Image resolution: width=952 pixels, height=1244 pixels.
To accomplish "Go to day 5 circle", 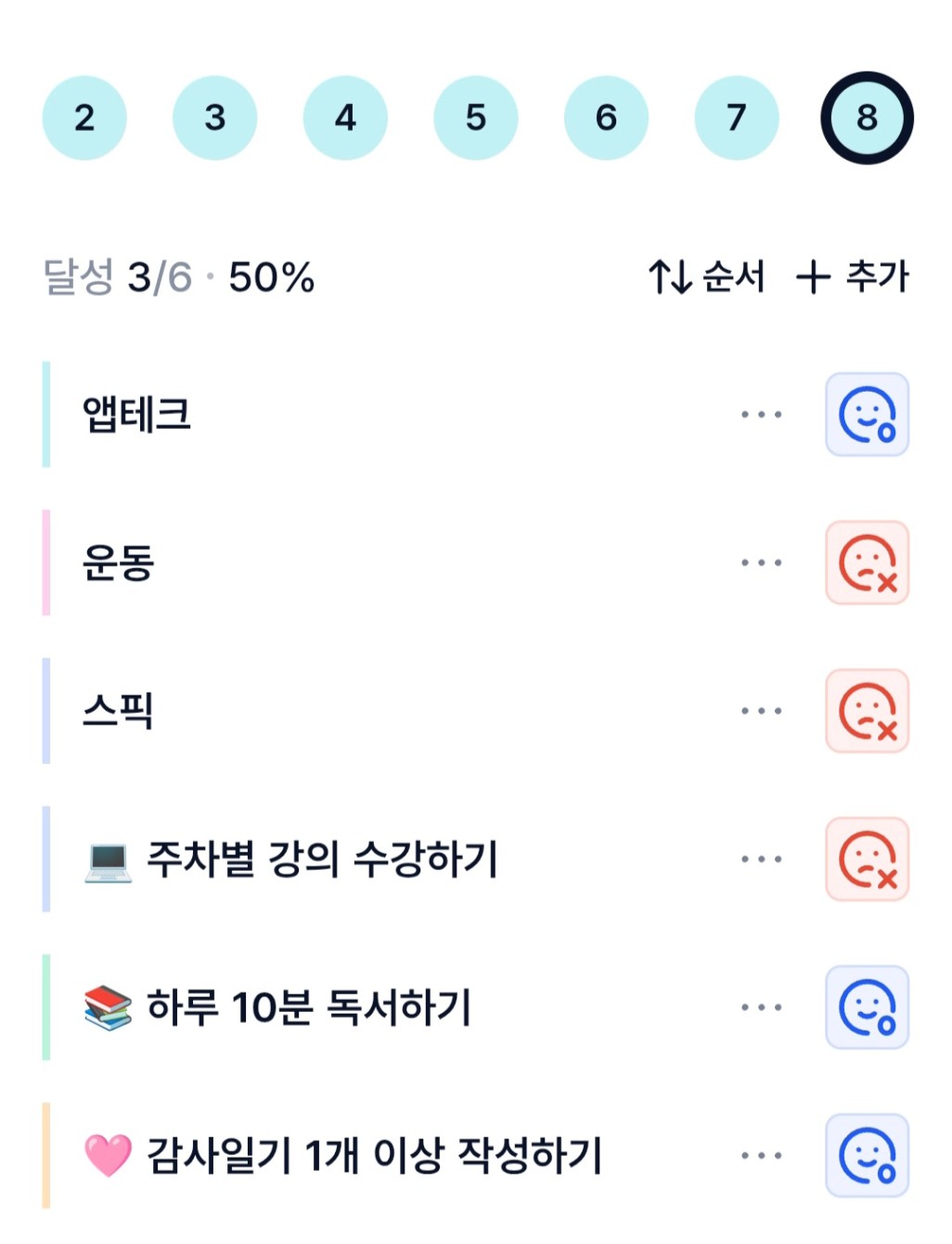I will pos(475,118).
